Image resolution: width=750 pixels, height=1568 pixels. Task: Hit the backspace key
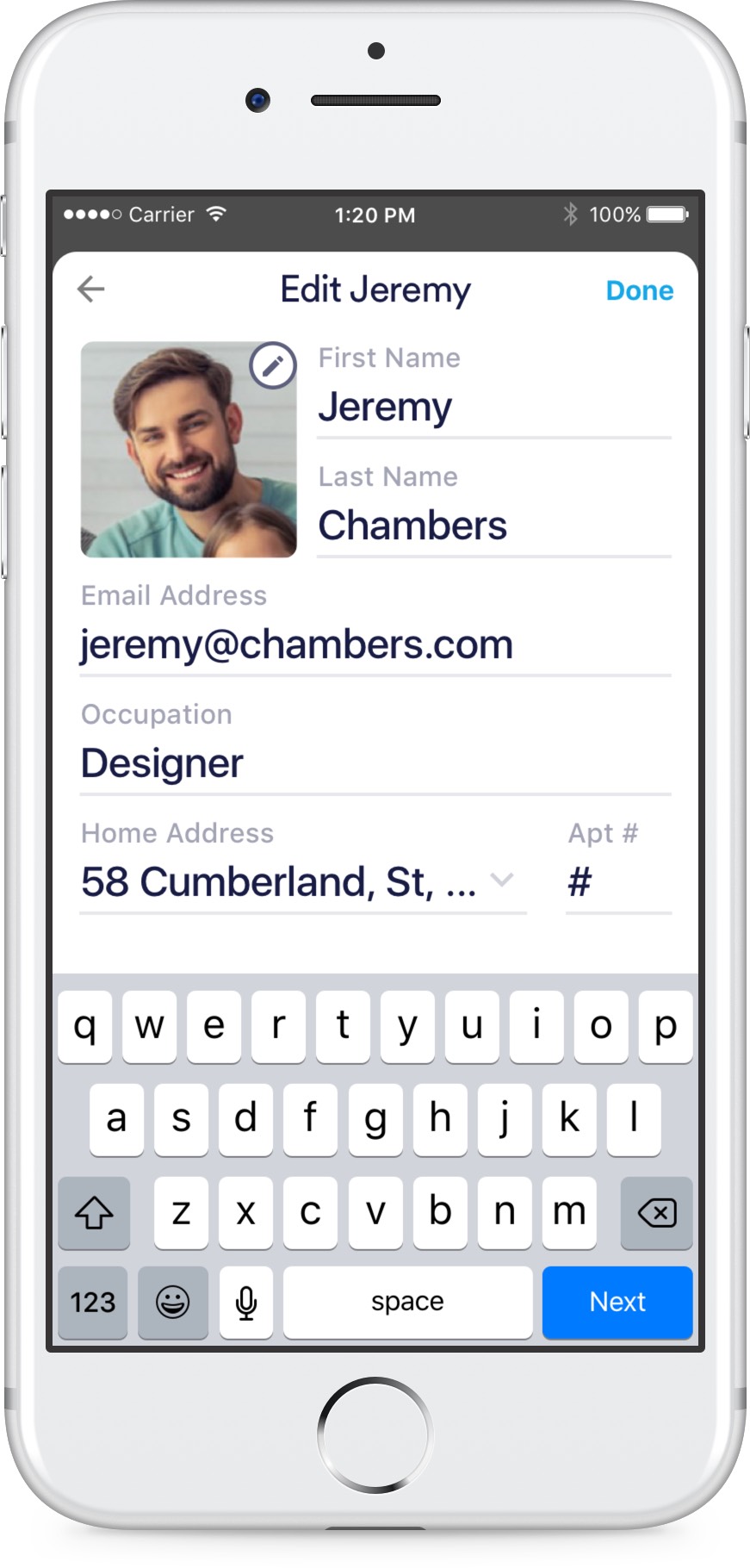[656, 1213]
